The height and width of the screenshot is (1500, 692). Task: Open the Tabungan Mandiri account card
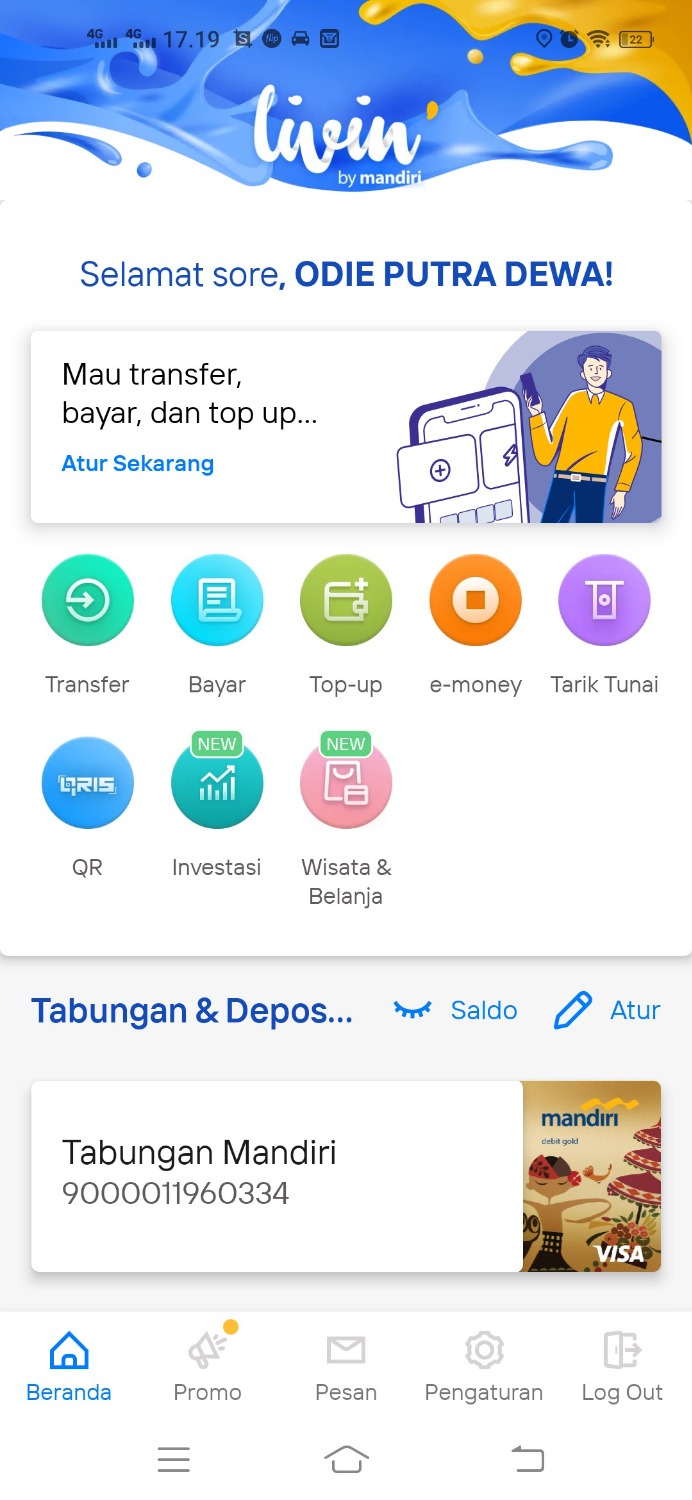tap(277, 1175)
